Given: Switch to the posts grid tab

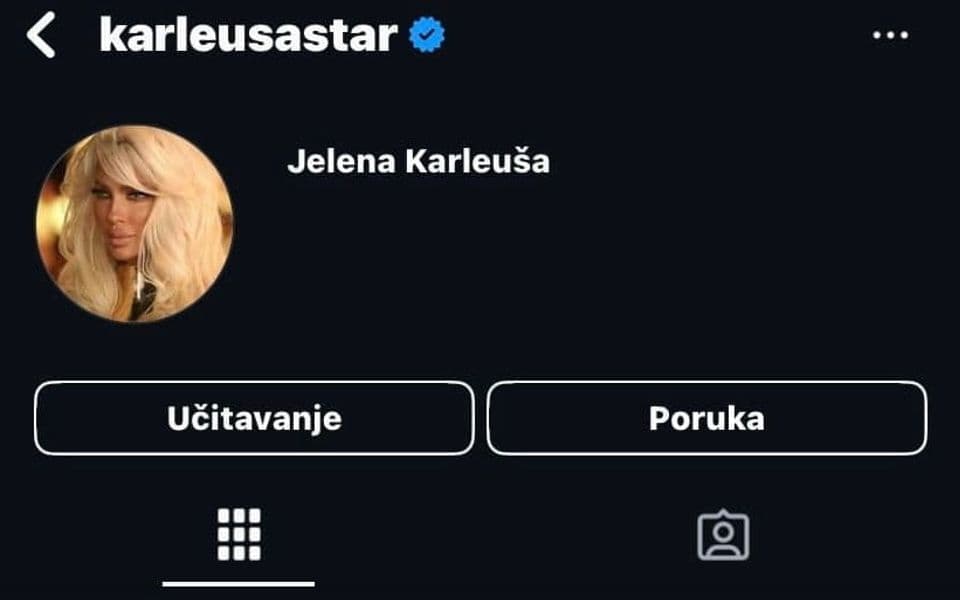Looking at the screenshot, I should pyautogui.click(x=239, y=535).
